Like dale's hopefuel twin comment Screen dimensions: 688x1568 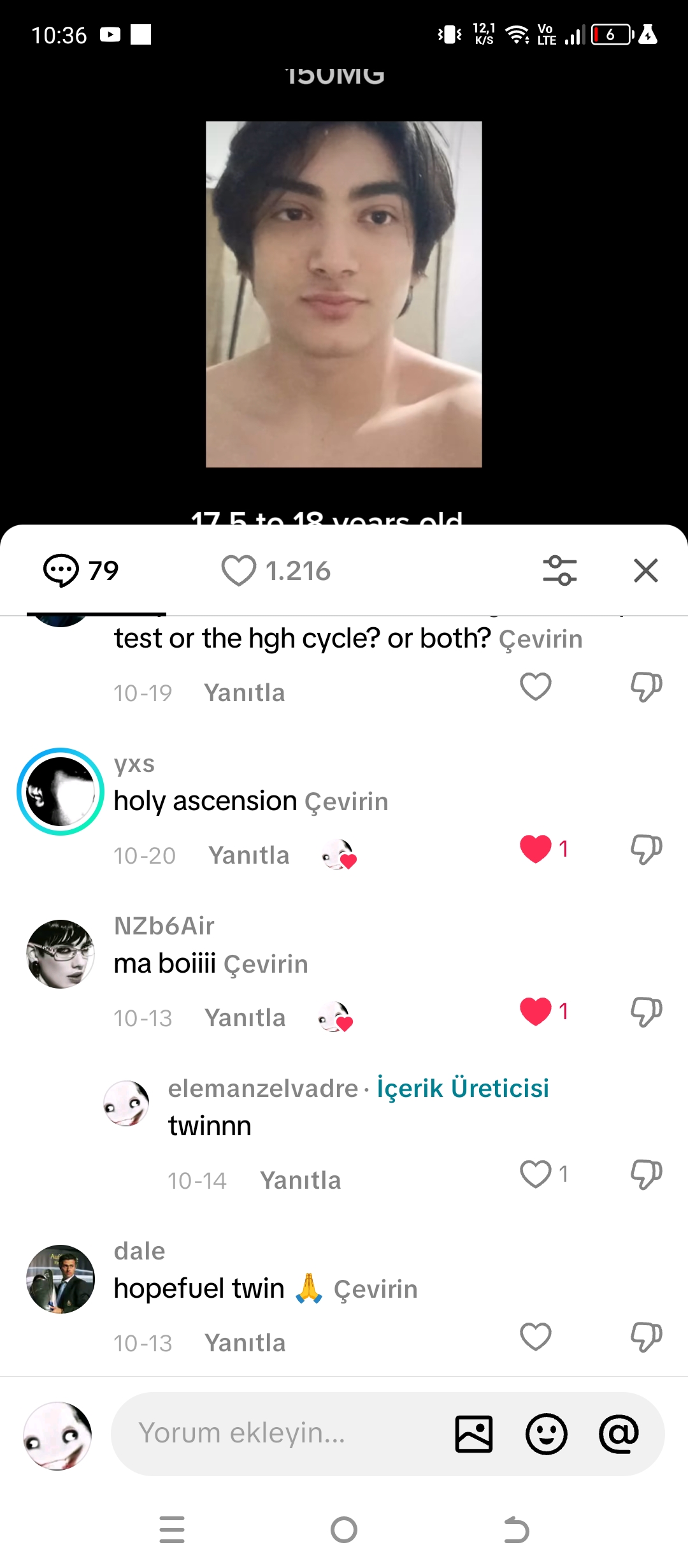click(536, 1337)
